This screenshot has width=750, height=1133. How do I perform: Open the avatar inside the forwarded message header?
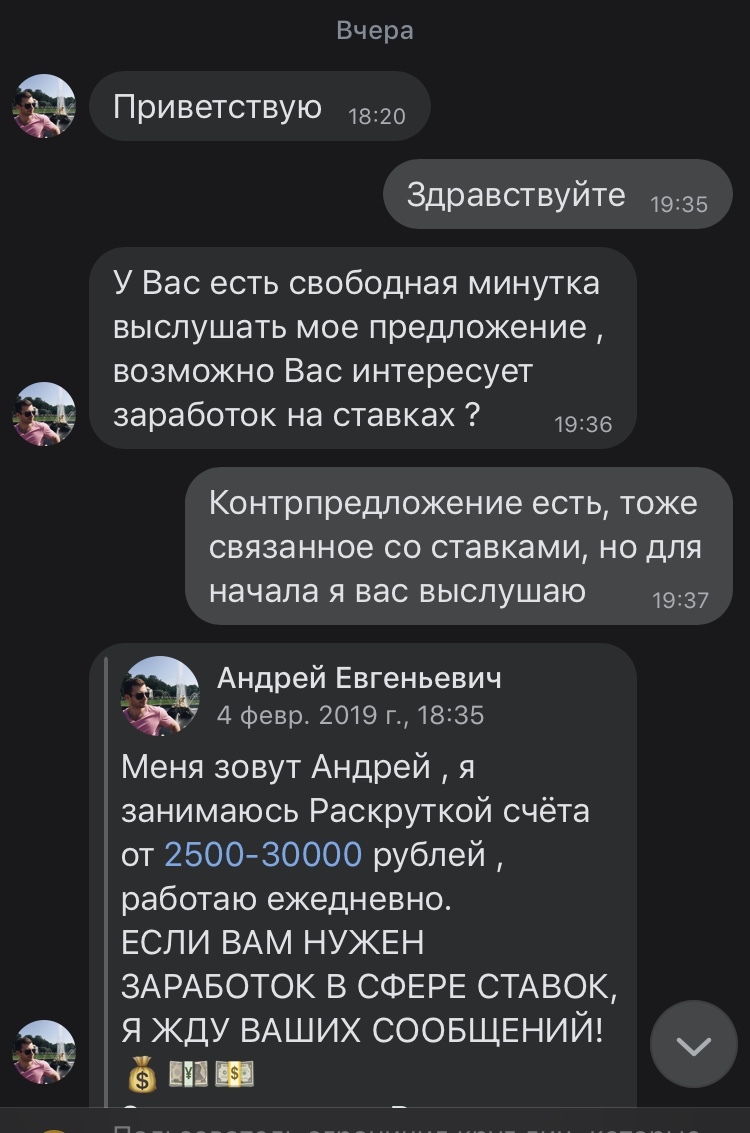pyautogui.click(x=160, y=696)
